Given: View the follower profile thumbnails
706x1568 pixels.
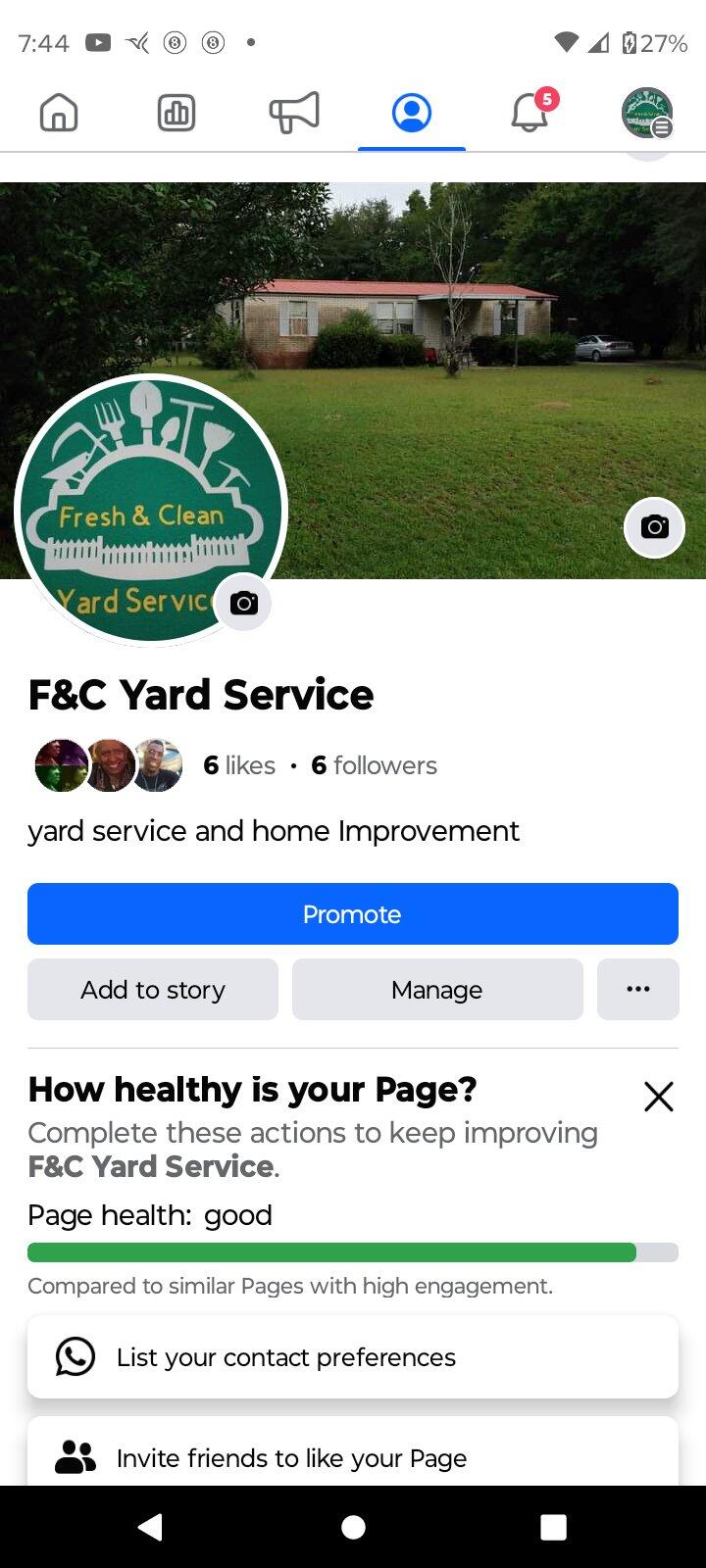Looking at the screenshot, I should point(109,765).
